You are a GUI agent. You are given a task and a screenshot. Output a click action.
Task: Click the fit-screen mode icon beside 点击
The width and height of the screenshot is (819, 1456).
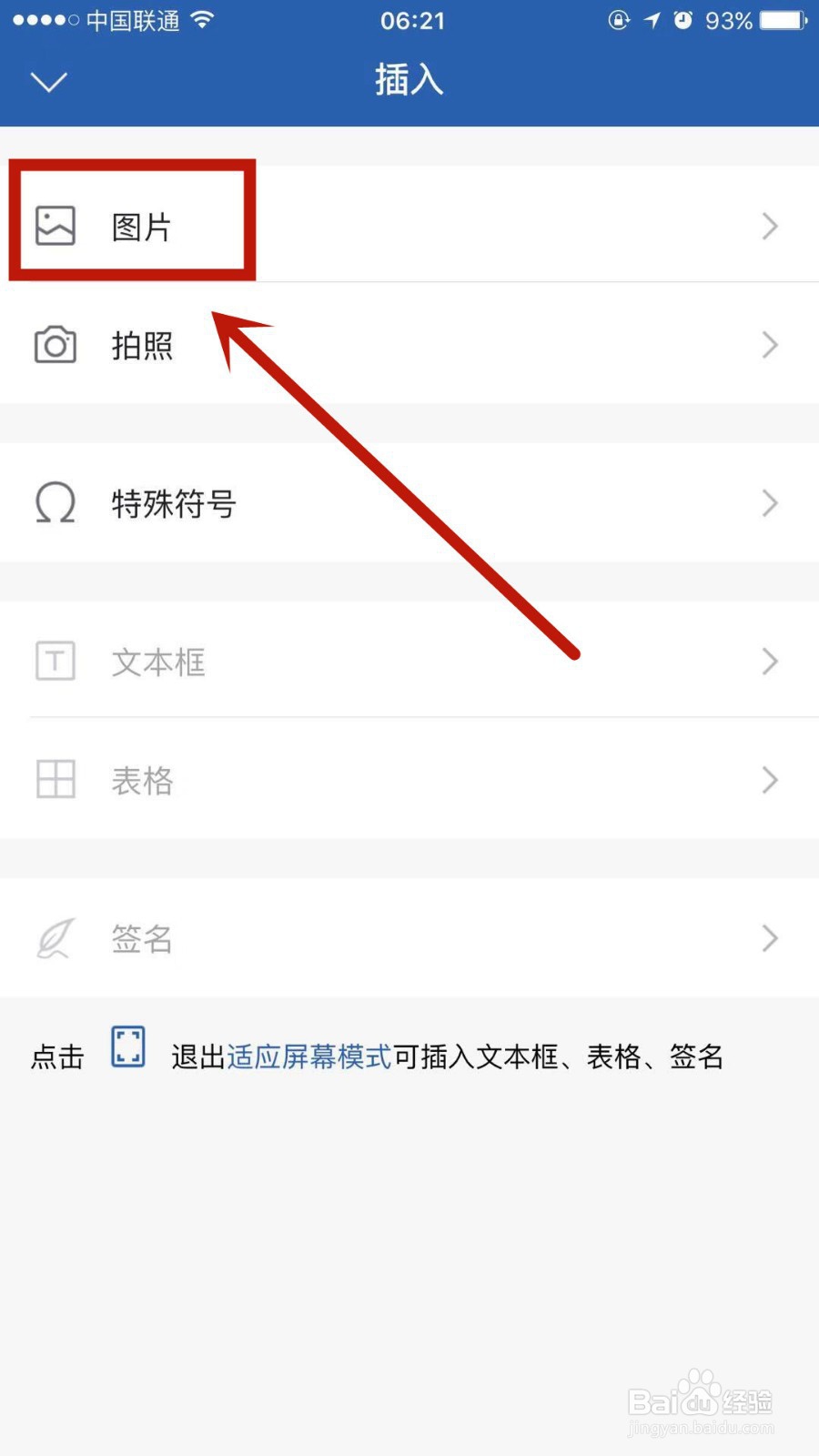(x=127, y=1046)
